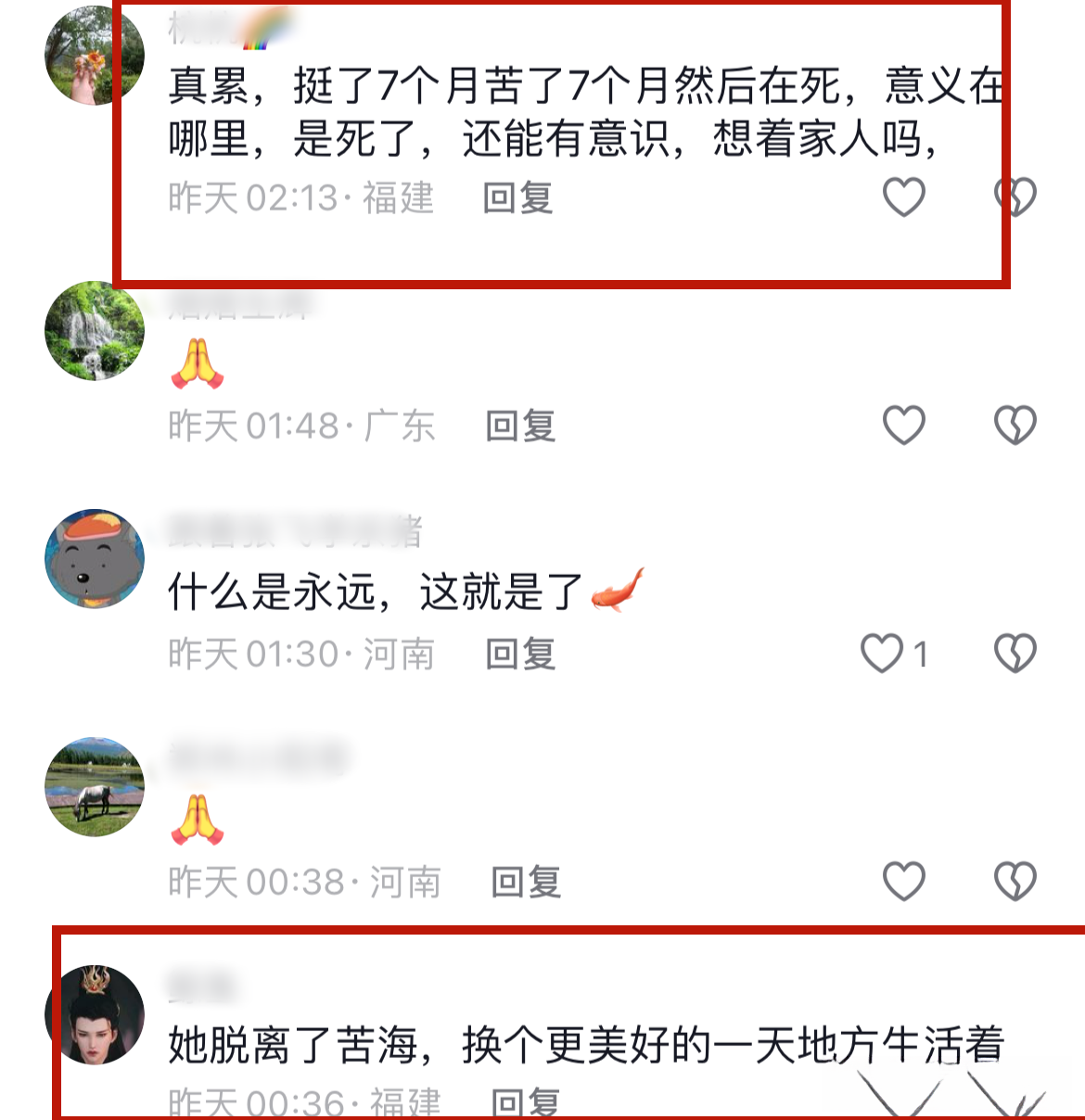Reply to the 昨天 00:38 河南 comment
The image size is (1085, 1120).
[526, 883]
